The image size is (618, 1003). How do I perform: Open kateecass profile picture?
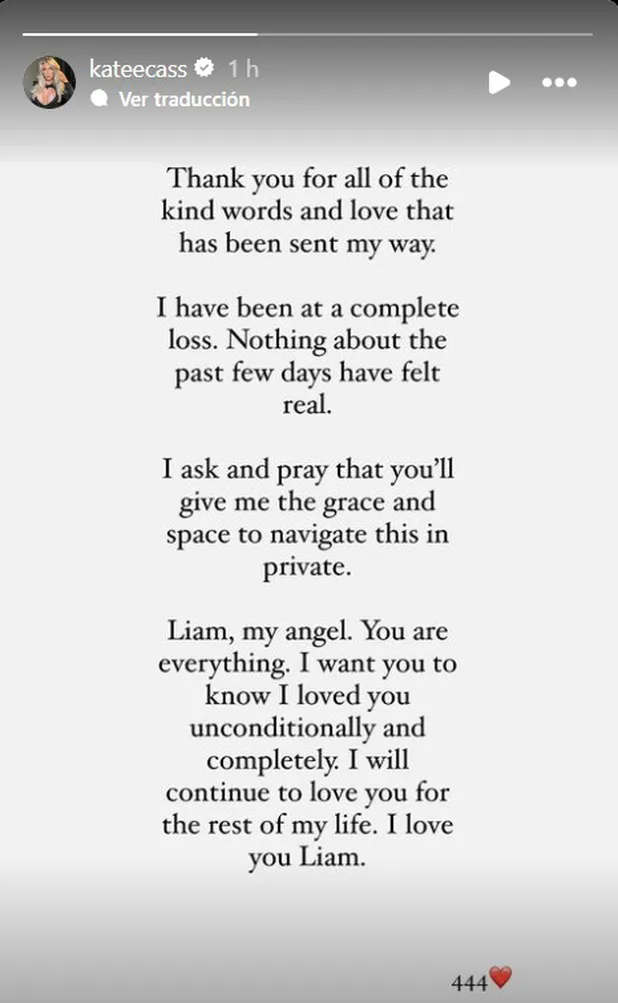(x=49, y=82)
